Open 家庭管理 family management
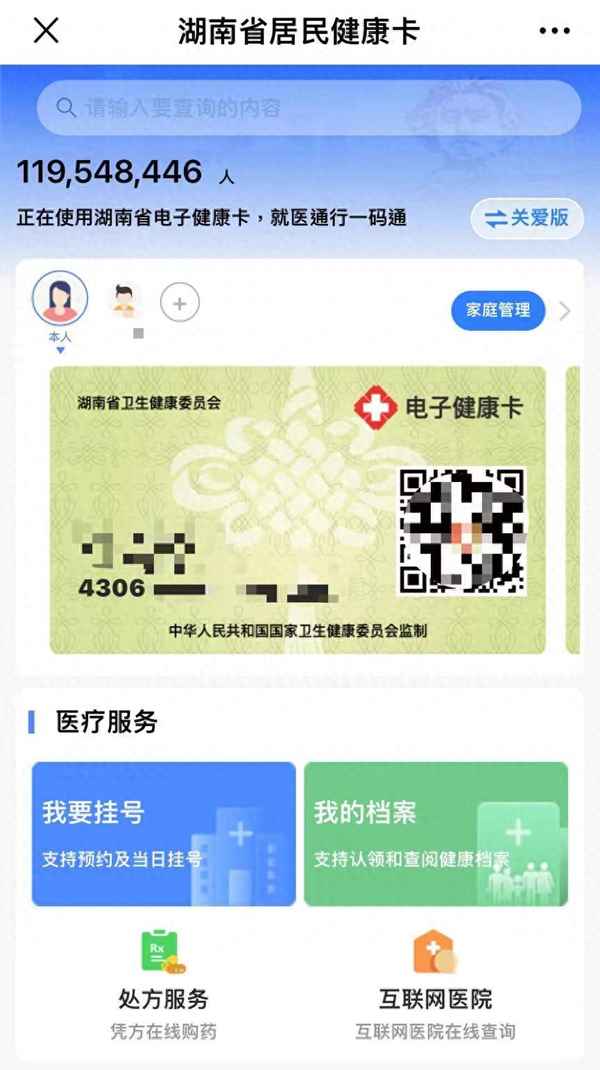600x1070 pixels. (x=498, y=310)
